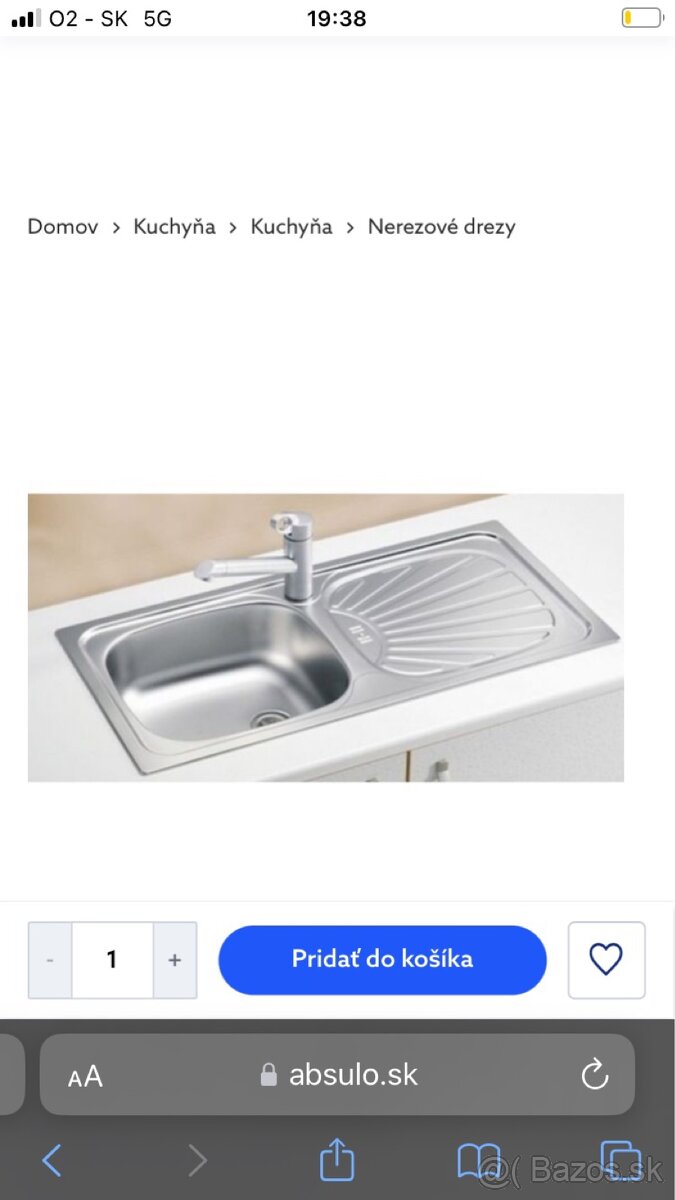Tap the absulo.sk address bar
The width and height of the screenshot is (675, 1200).
(x=340, y=1075)
